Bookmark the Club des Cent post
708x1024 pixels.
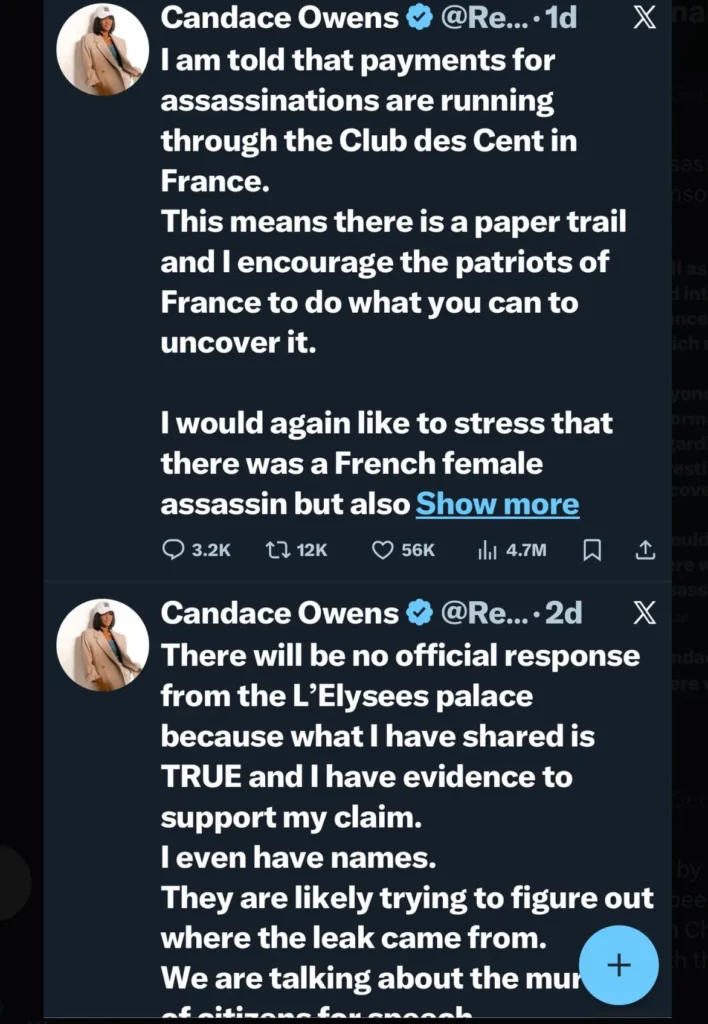(592, 550)
